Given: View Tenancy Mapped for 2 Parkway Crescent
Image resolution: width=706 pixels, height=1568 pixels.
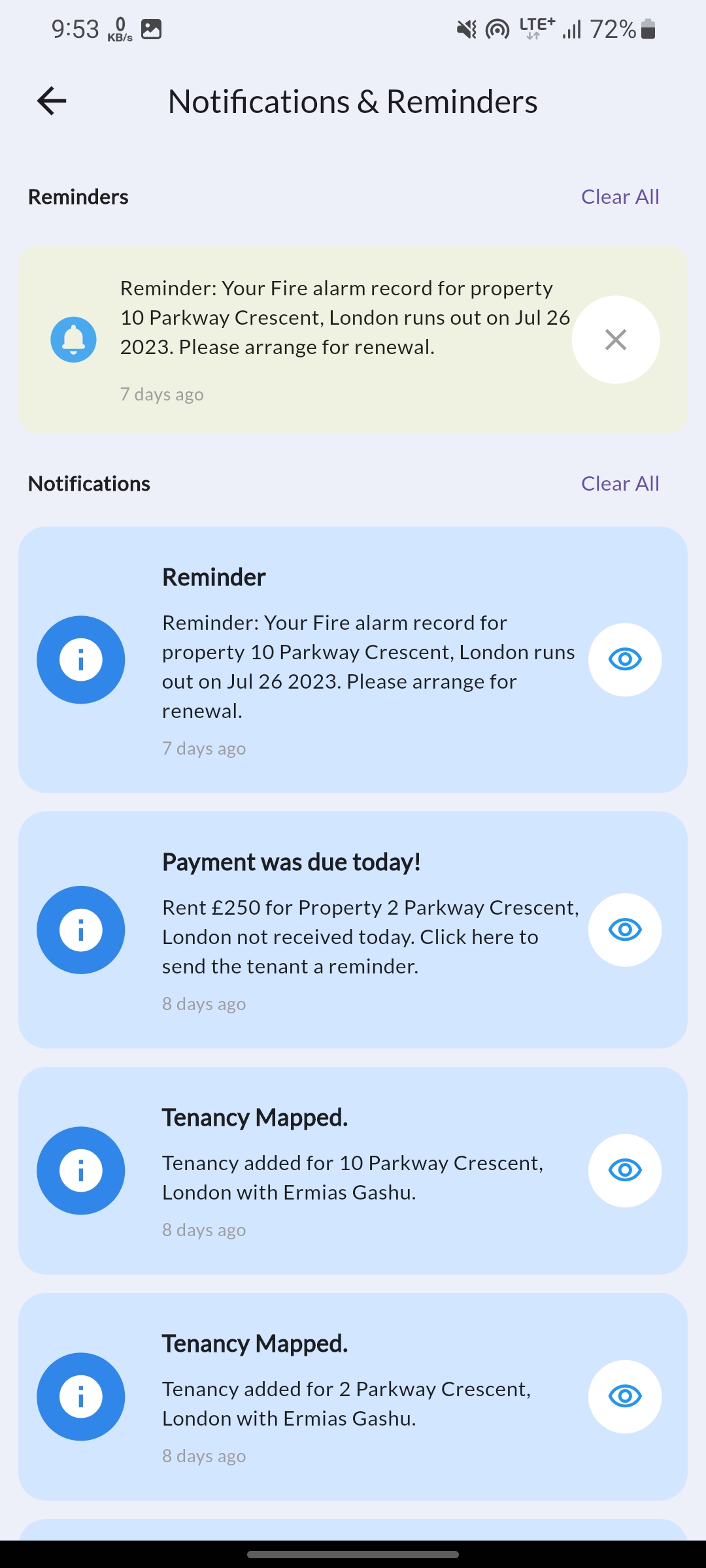Looking at the screenshot, I should pyautogui.click(x=624, y=1396).
